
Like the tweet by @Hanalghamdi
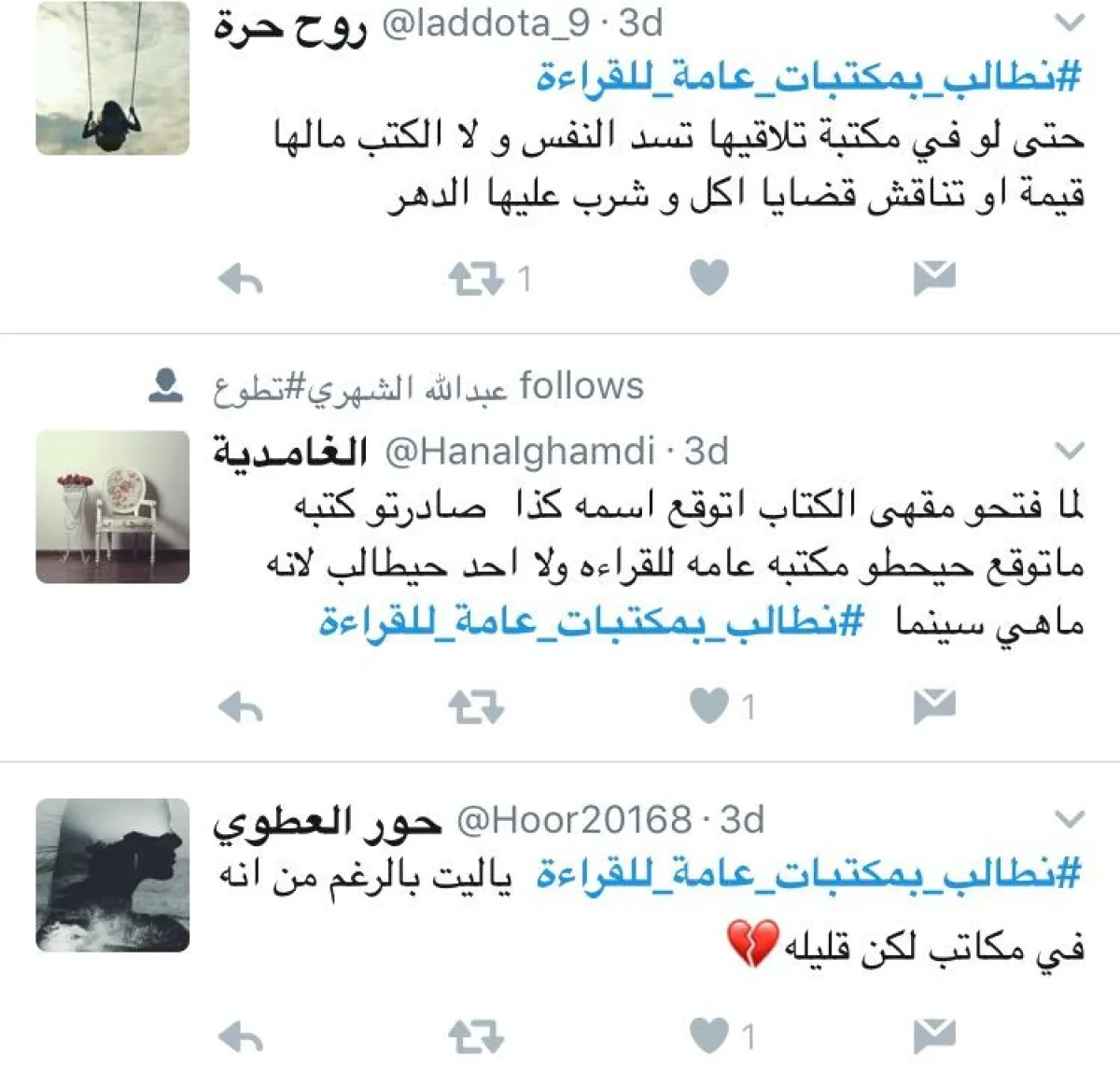coord(709,706)
